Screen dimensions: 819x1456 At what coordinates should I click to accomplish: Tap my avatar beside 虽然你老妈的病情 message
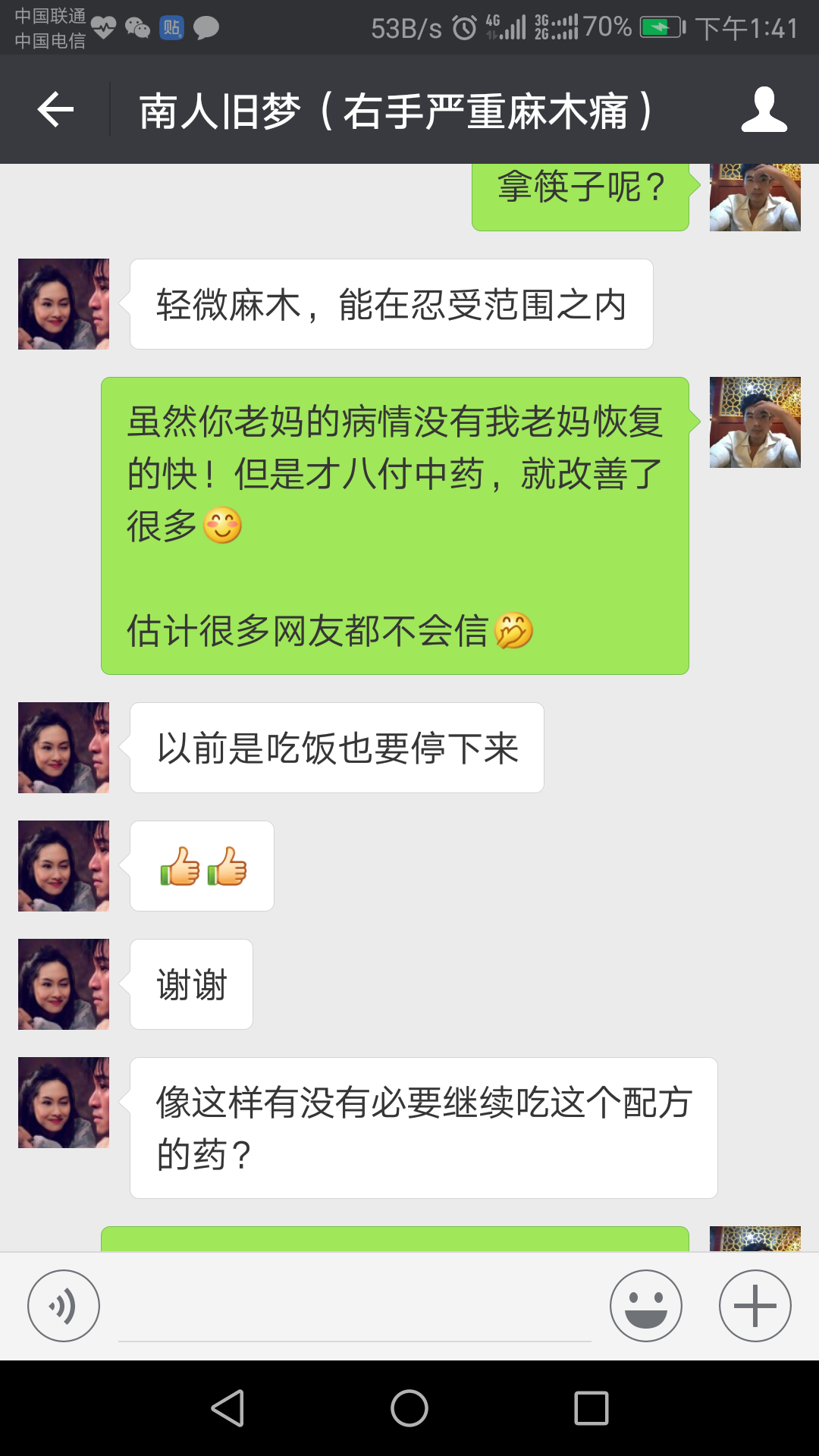tap(755, 422)
